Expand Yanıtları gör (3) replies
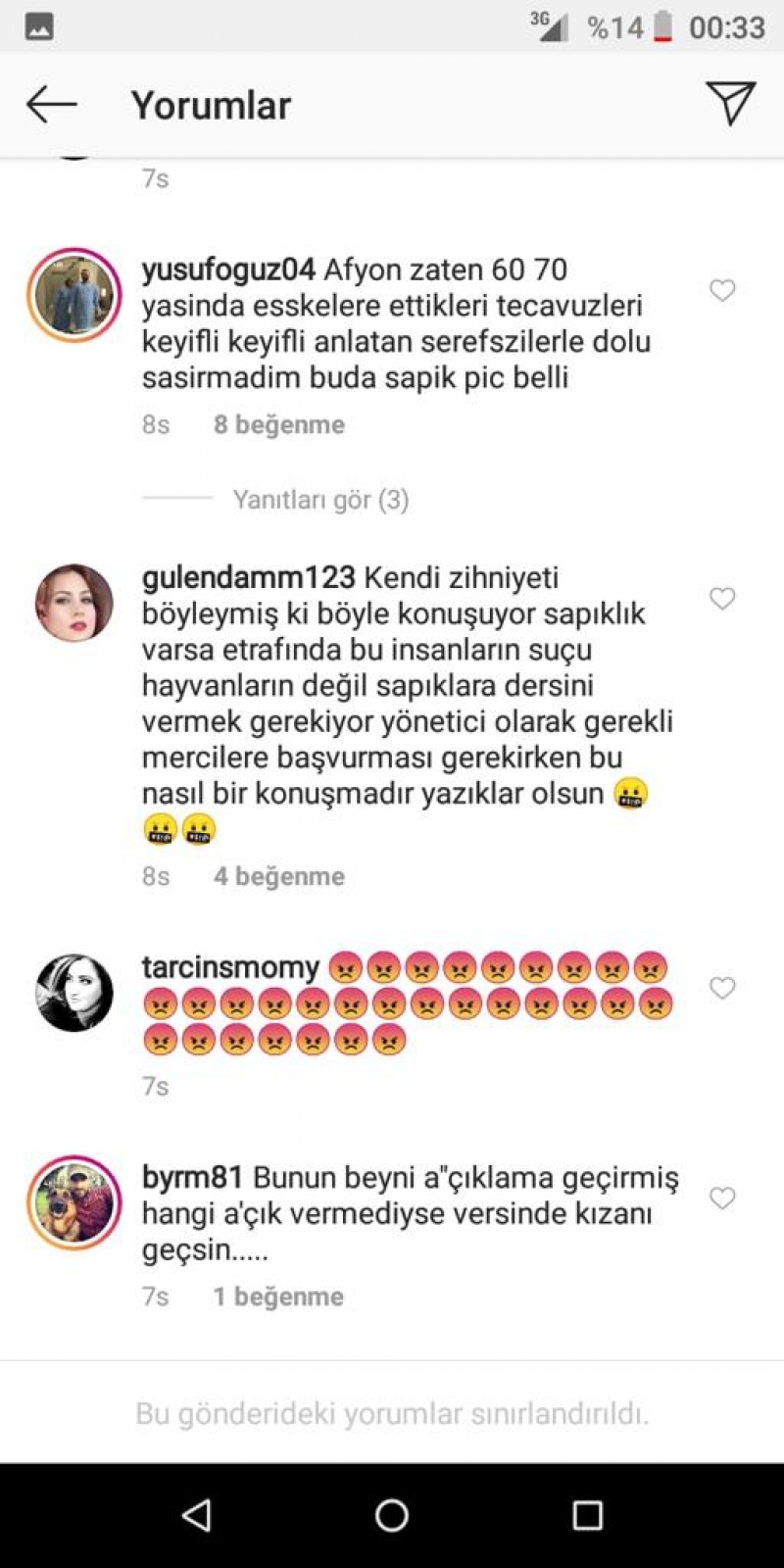The height and width of the screenshot is (1568, 784). [x=320, y=500]
